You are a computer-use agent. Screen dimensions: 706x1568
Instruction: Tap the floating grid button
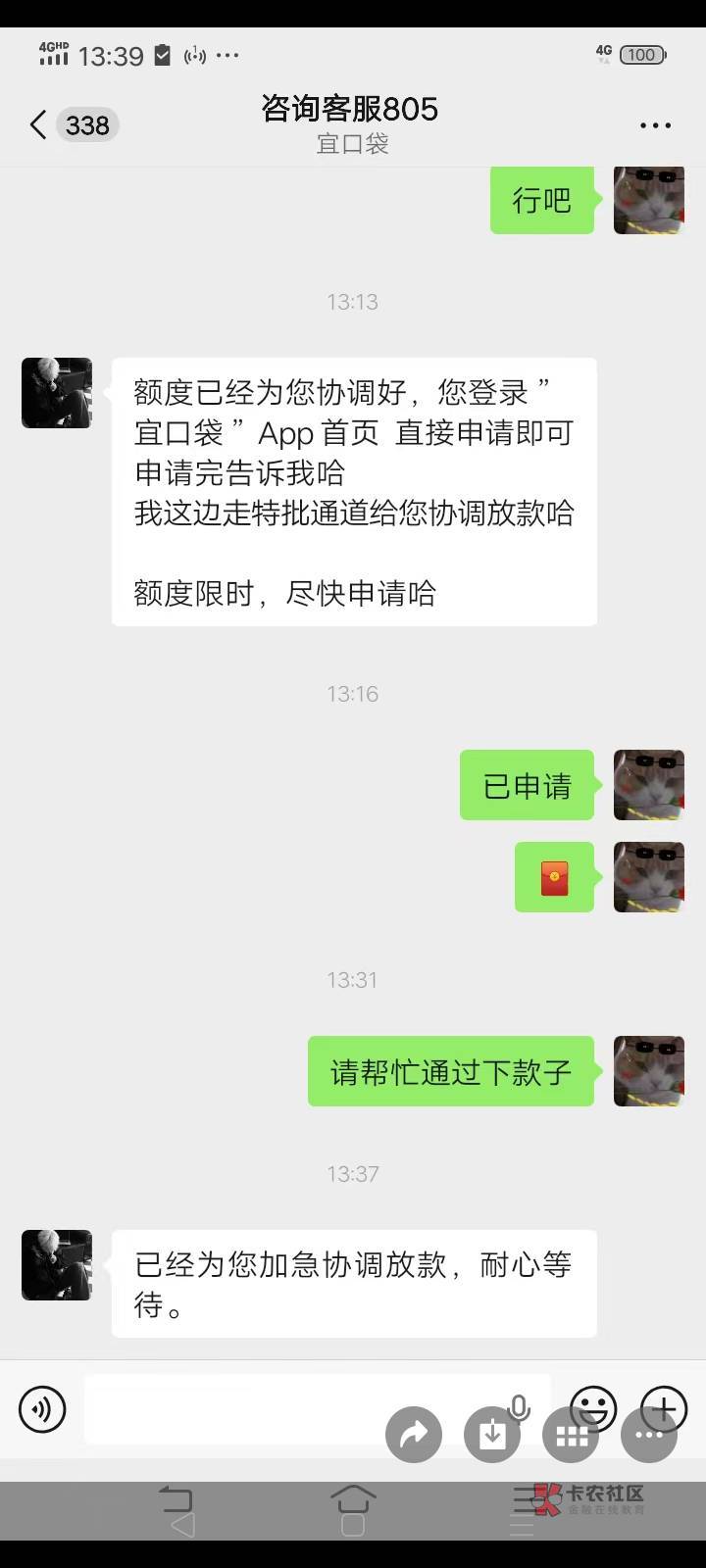(571, 1436)
